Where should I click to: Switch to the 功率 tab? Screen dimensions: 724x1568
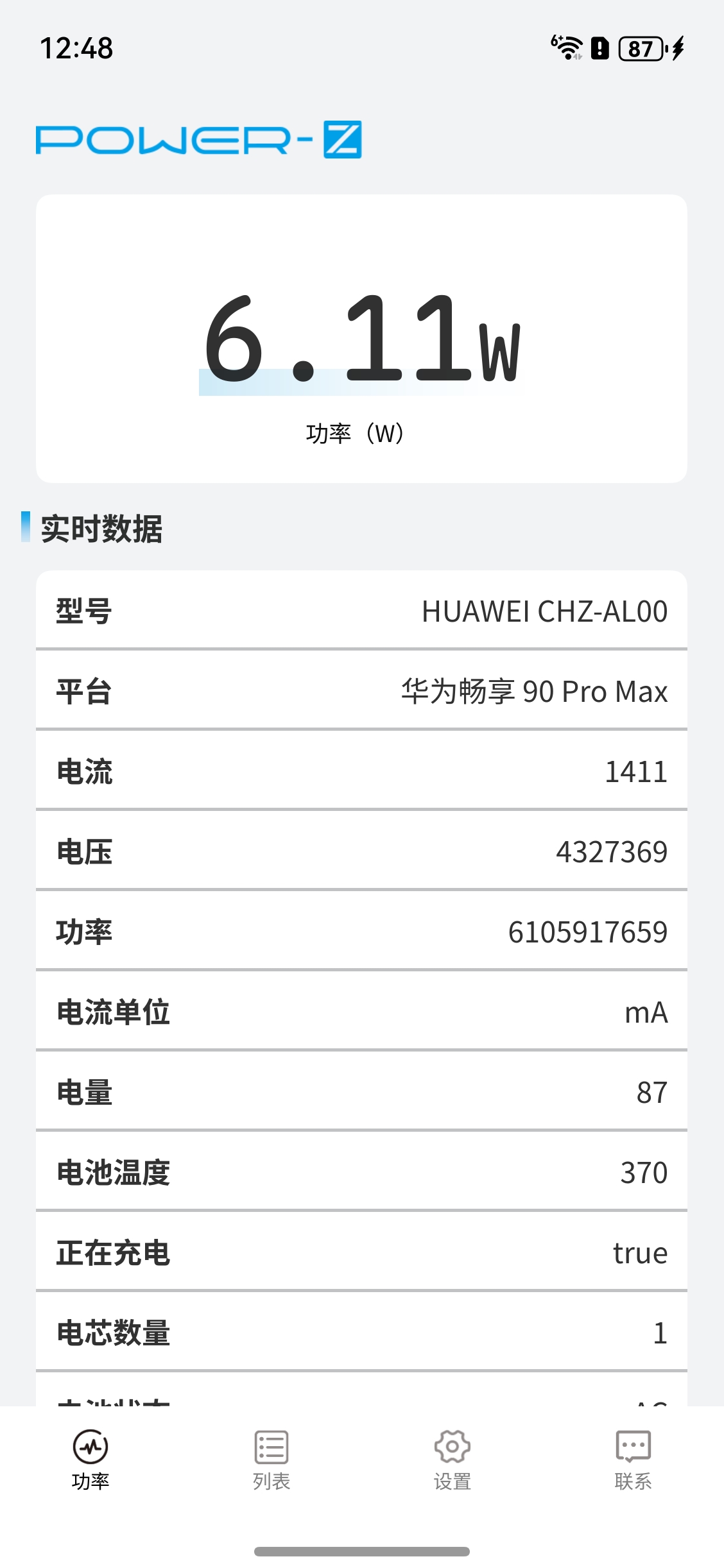(x=90, y=1460)
